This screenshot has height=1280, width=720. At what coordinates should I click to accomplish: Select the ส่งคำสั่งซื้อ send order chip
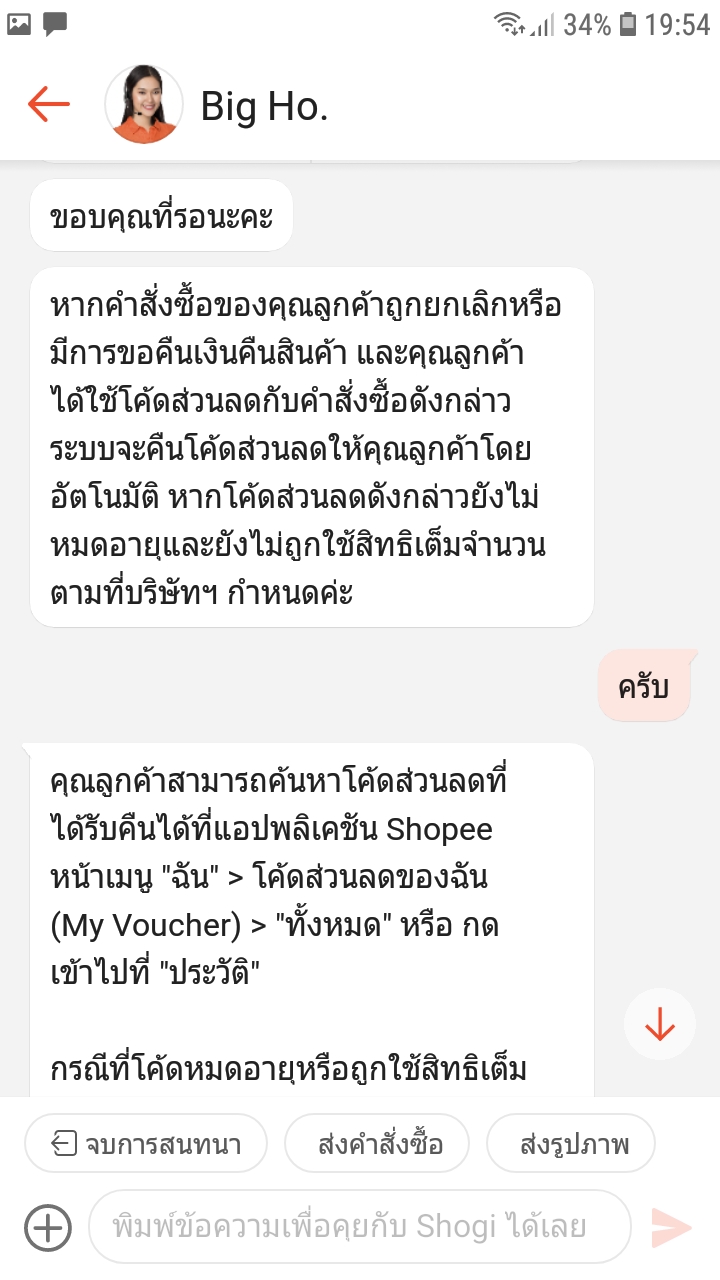pos(378,1144)
